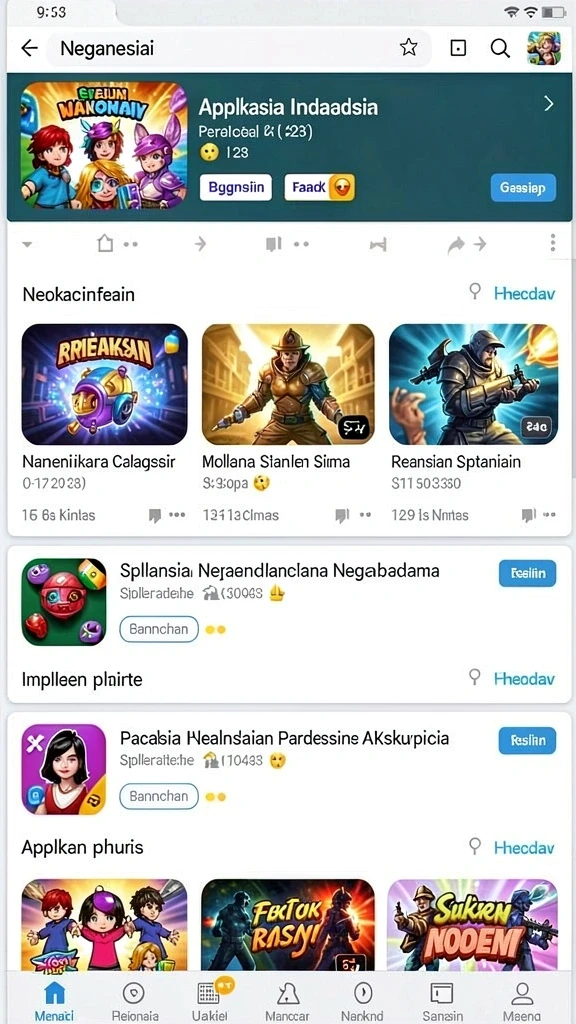Tap the star favorite icon in the top bar
This screenshot has height=1024, width=576.
[409, 48]
